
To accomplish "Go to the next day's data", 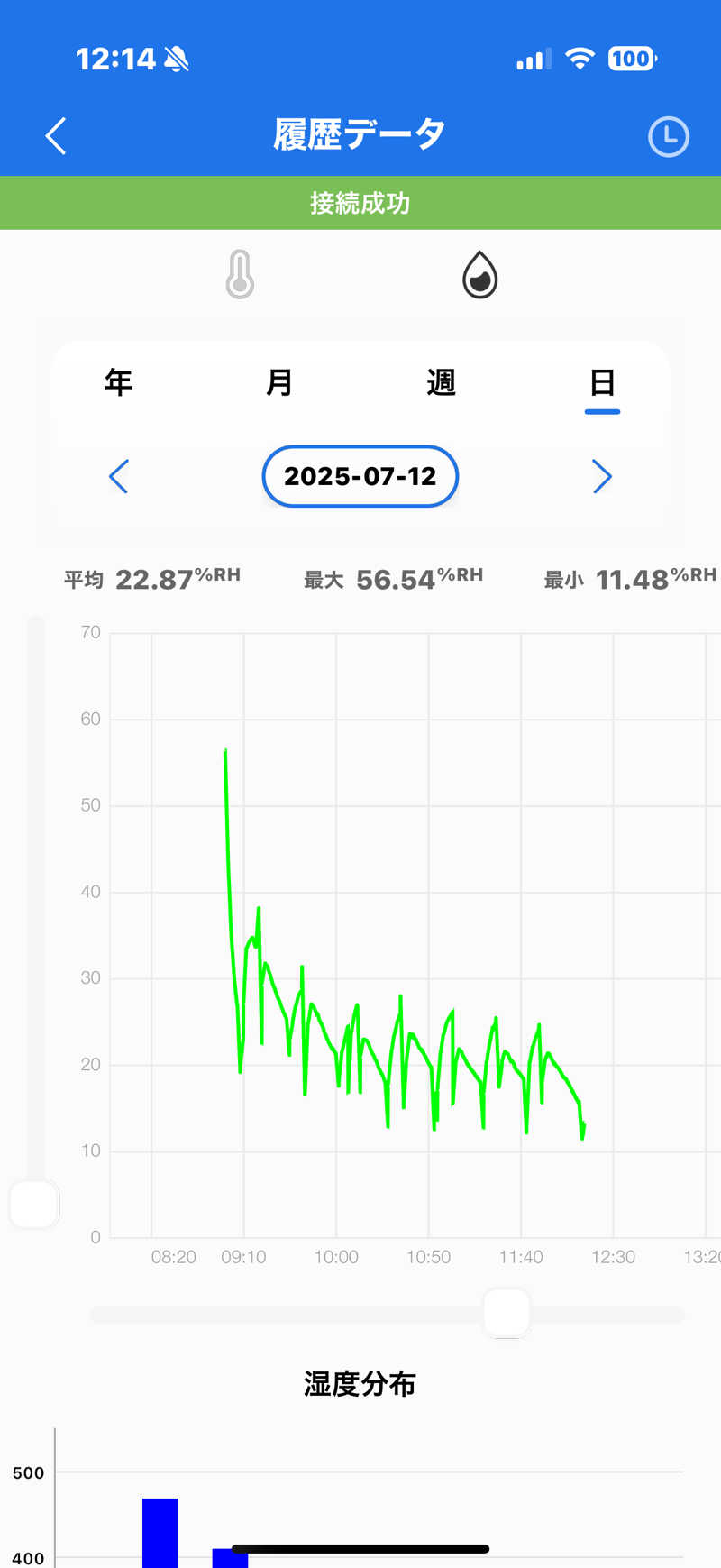I will tap(601, 476).
